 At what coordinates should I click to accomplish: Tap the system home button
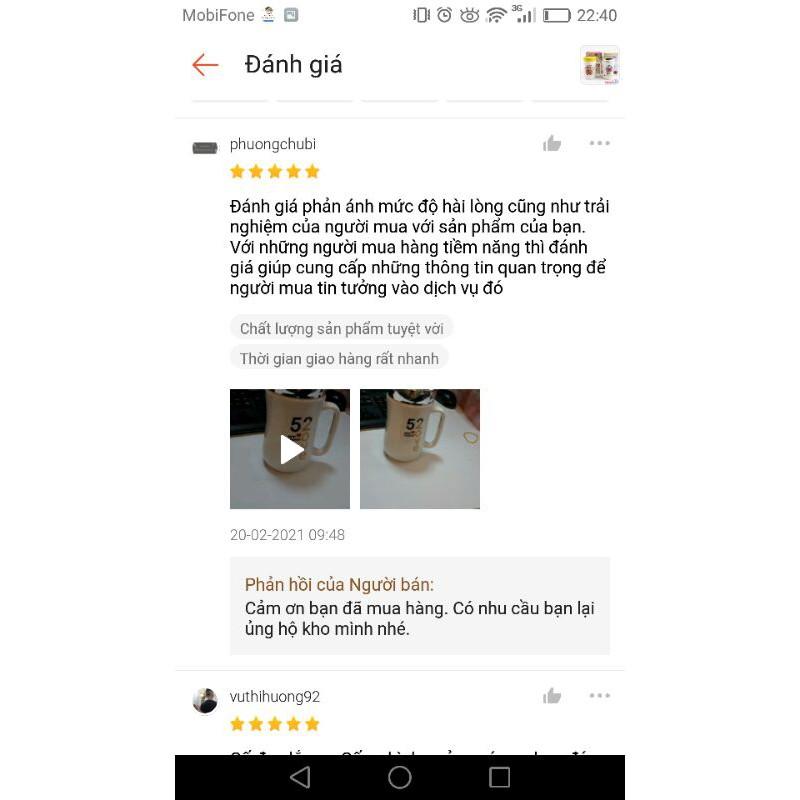coord(399,778)
